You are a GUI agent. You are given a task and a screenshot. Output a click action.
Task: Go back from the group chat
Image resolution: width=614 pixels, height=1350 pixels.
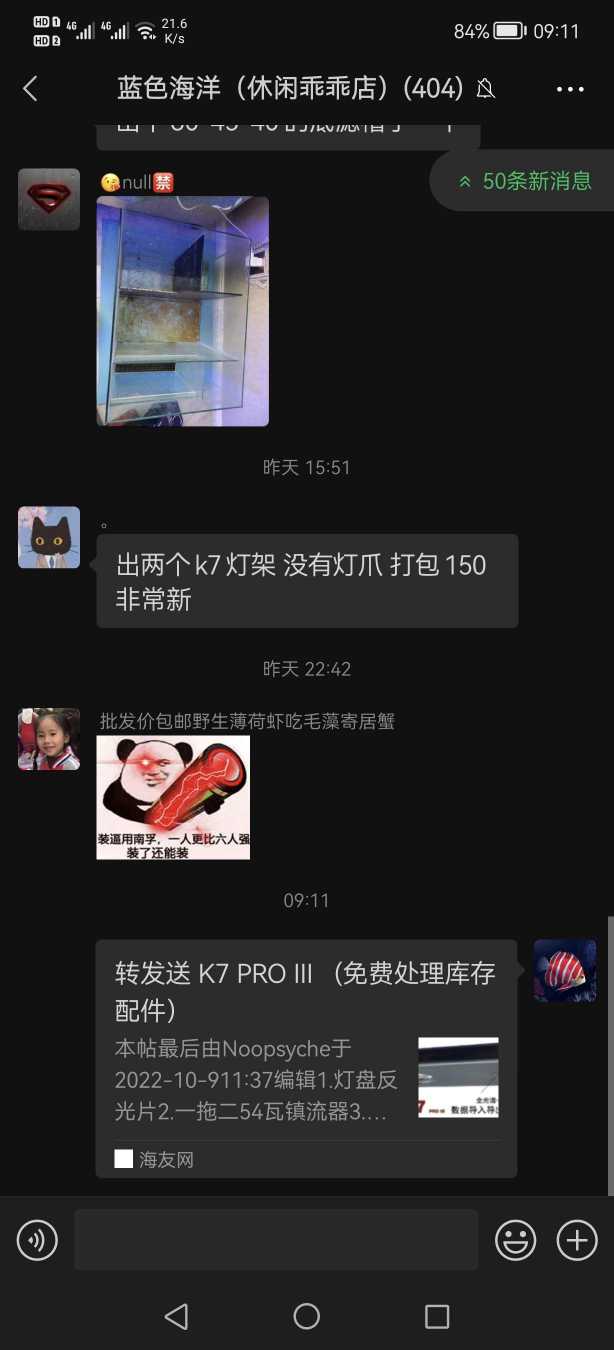coord(30,89)
